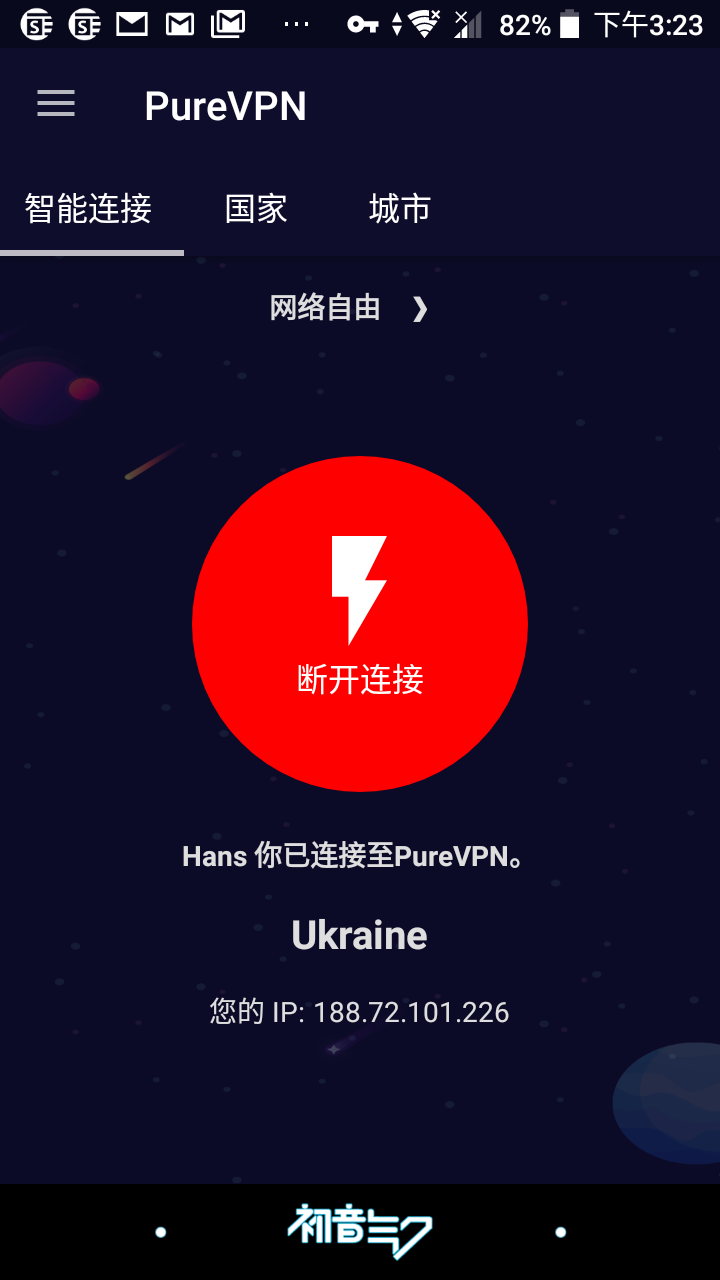Tap the 初音ミク home button

[360, 1231]
